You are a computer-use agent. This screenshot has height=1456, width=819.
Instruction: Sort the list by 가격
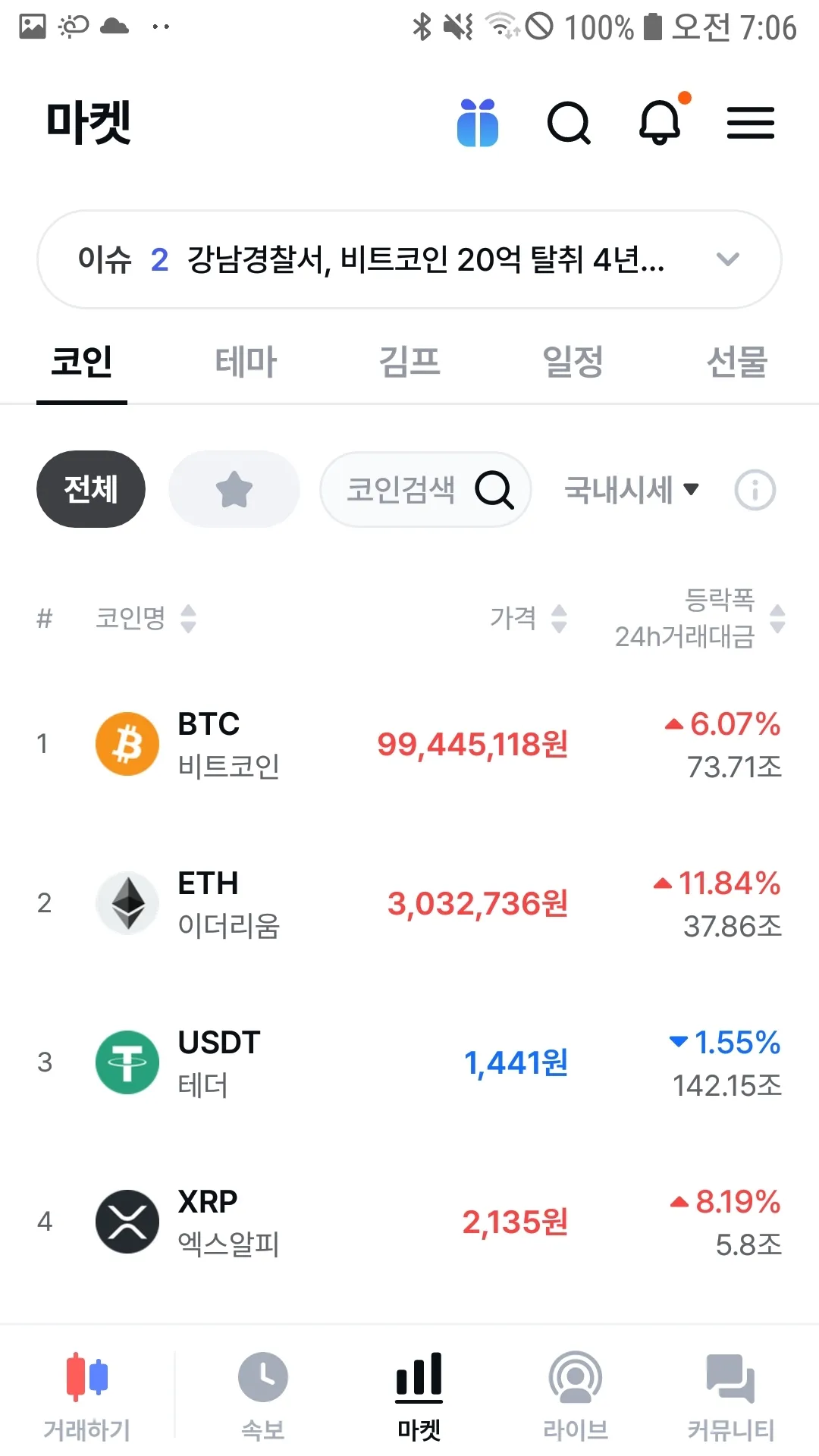point(529,618)
